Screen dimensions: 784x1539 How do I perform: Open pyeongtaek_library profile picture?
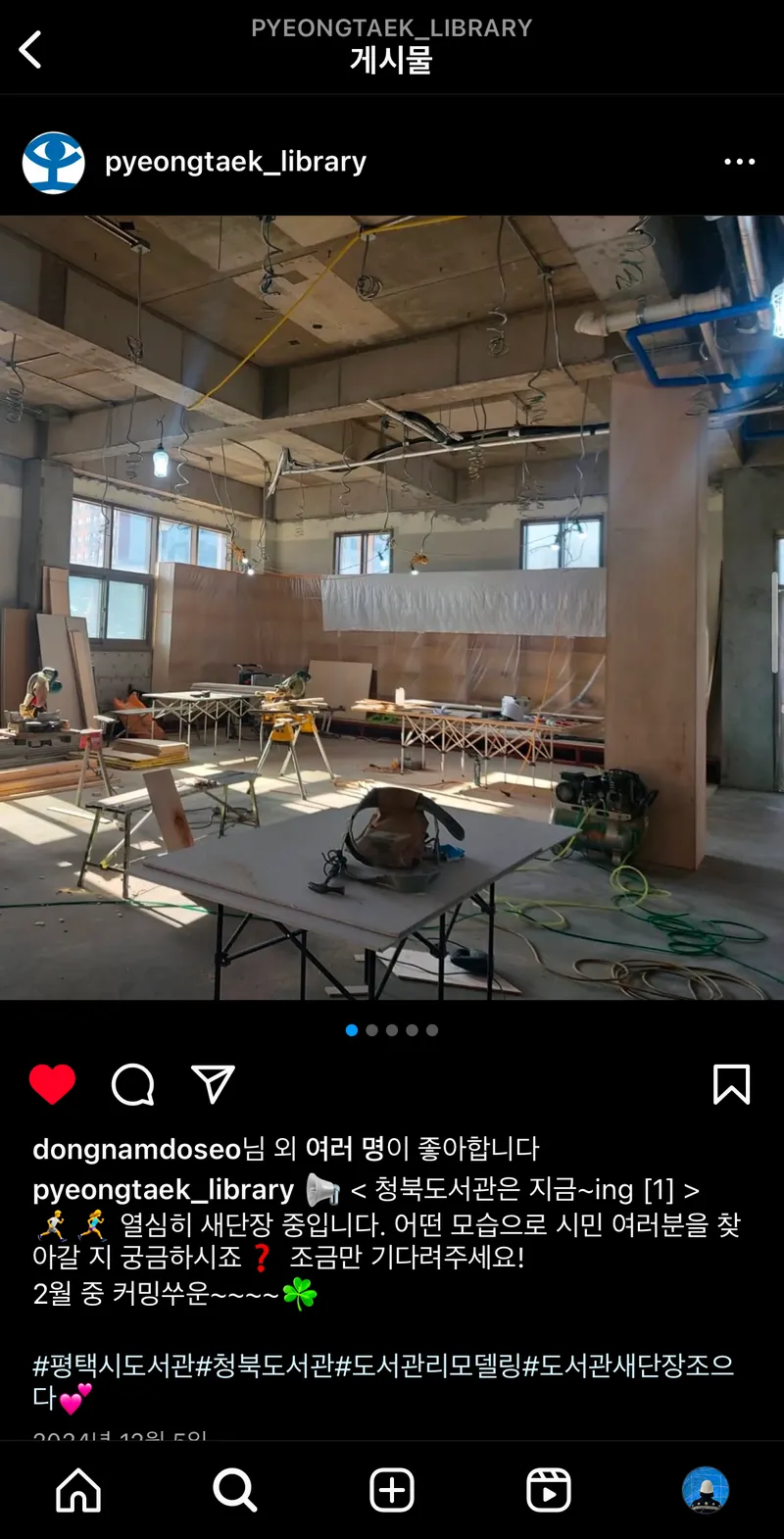(x=53, y=163)
